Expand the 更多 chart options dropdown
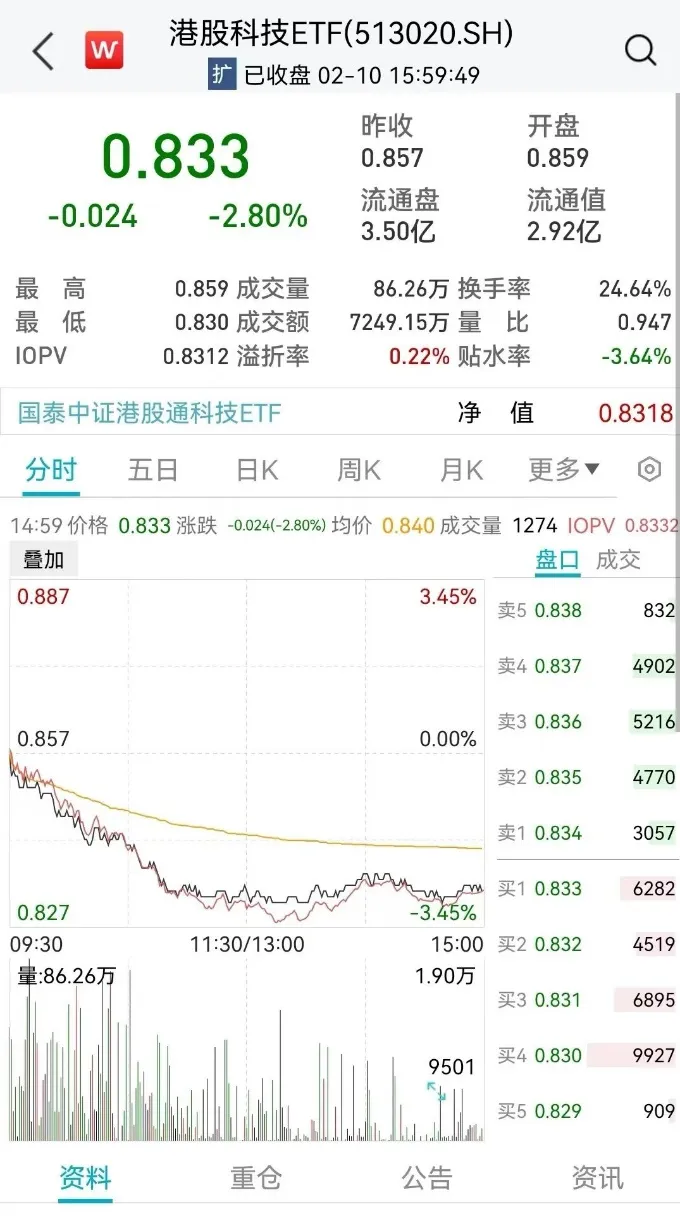Image resolution: width=680 pixels, height=1221 pixels. pos(564,469)
